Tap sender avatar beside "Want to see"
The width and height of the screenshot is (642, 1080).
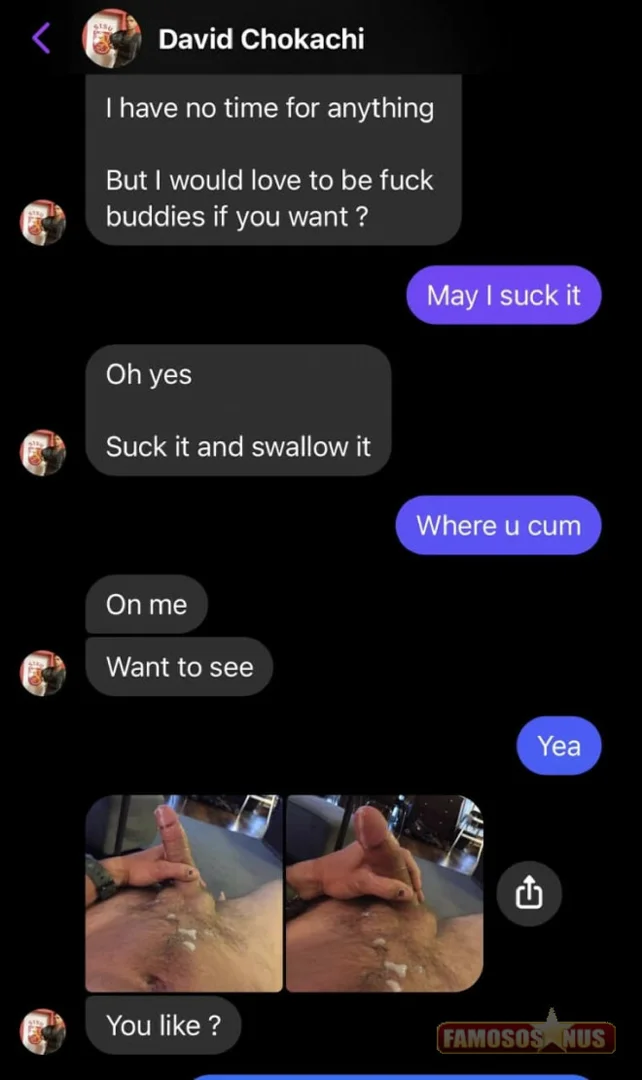coord(43,673)
